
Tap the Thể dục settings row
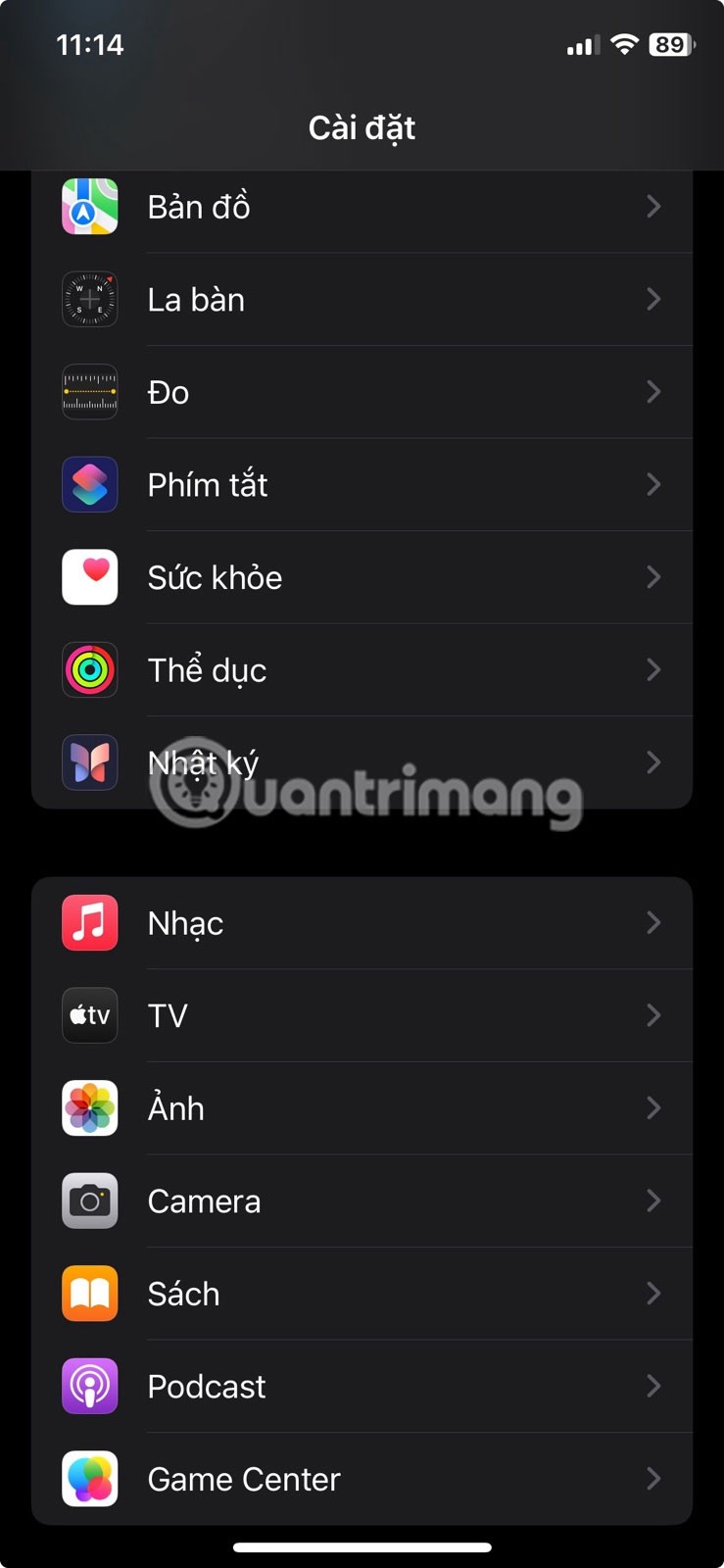pyautogui.click(x=362, y=670)
